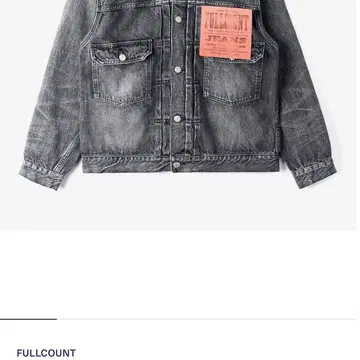Open the FULLCOUNT brand page
360x360 pixels.
click(x=46, y=353)
